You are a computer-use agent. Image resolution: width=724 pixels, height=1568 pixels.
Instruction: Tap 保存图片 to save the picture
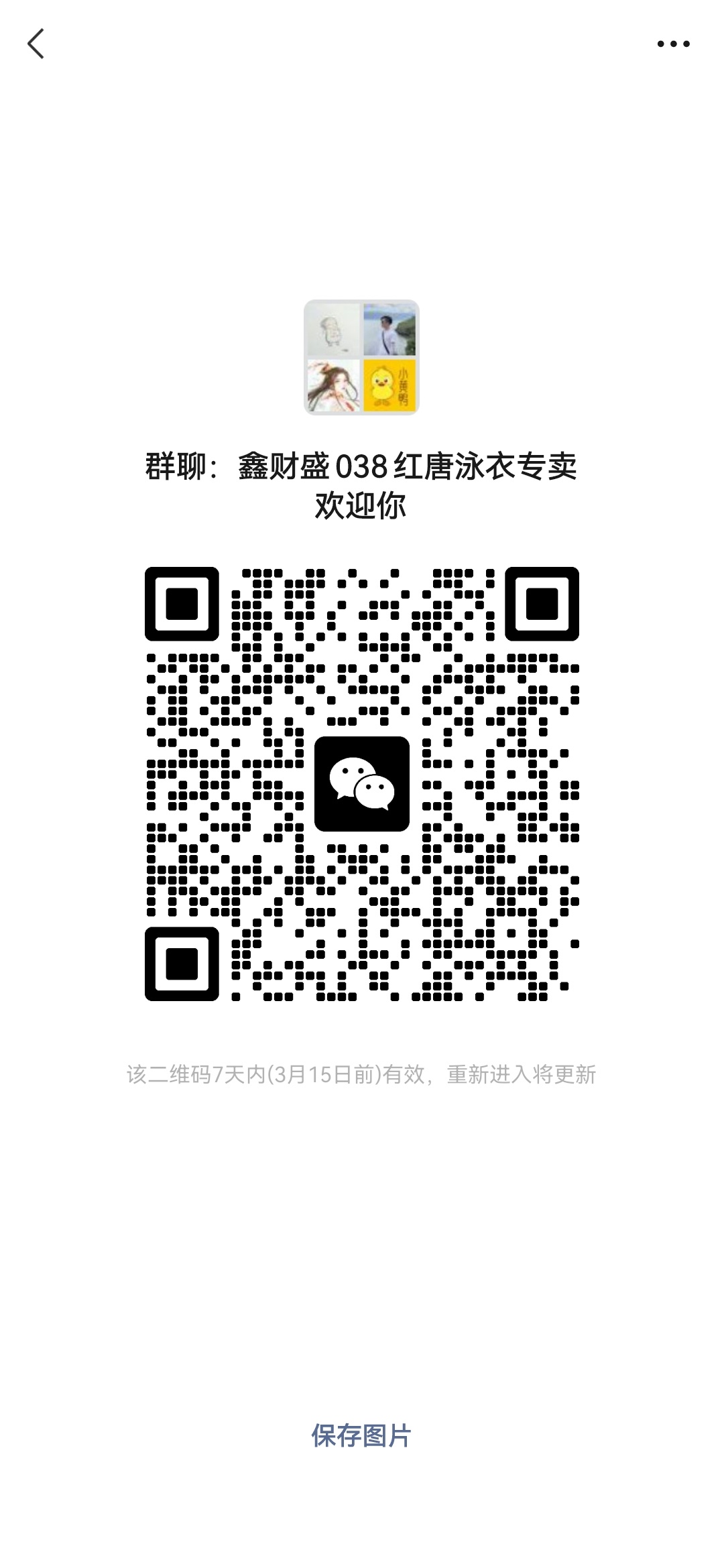[361, 1435]
